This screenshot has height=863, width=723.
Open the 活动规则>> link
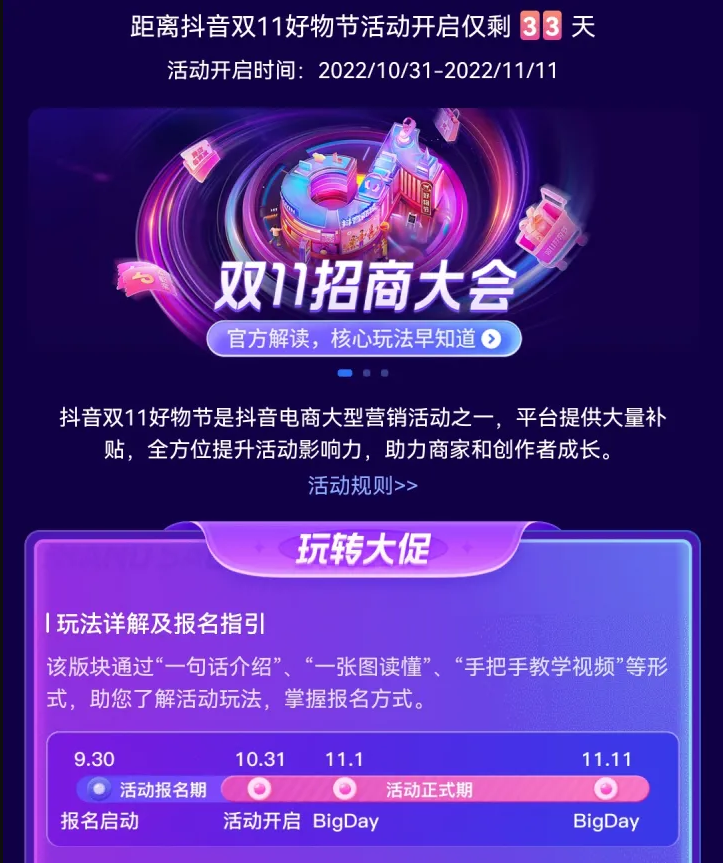click(x=362, y=485)
